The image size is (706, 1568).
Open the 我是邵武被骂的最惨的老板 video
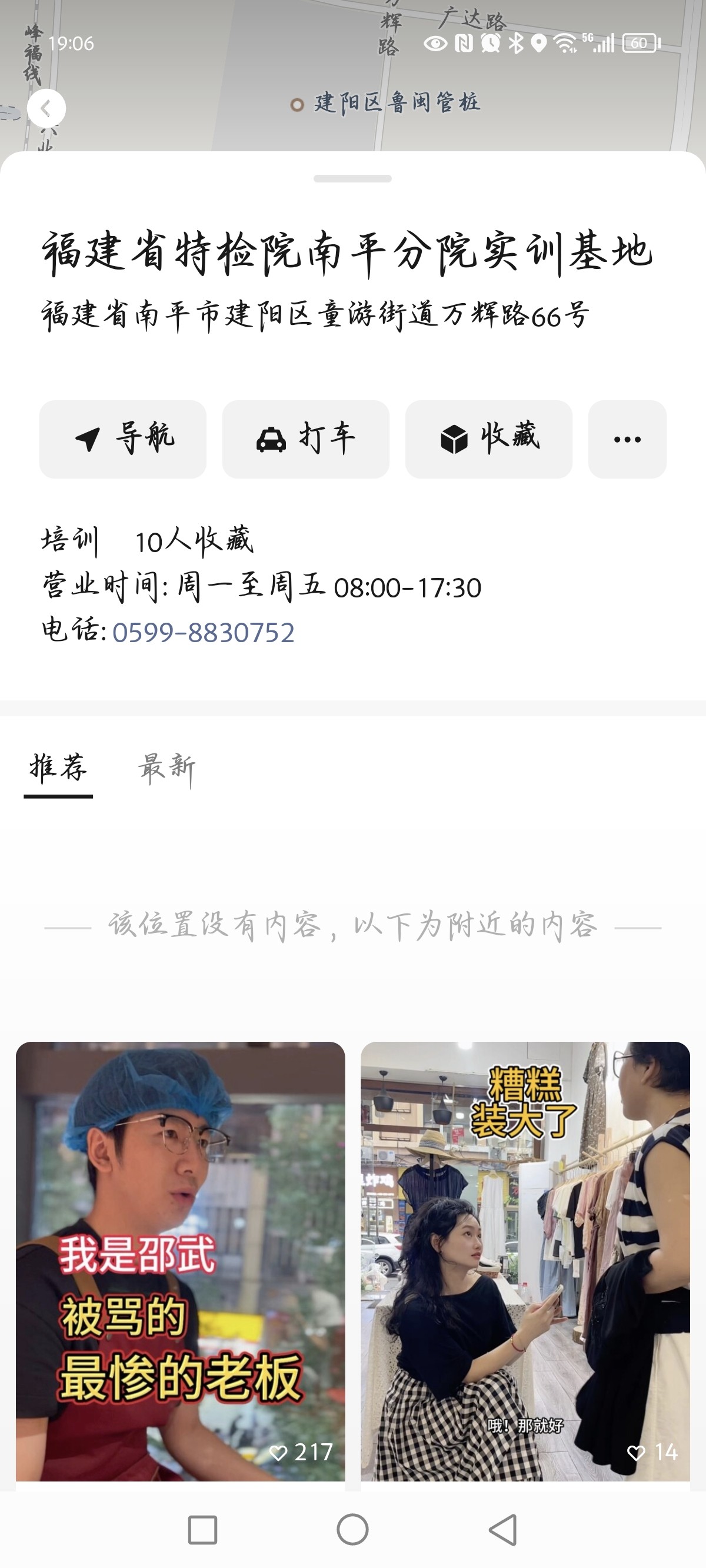(180, 1260)
